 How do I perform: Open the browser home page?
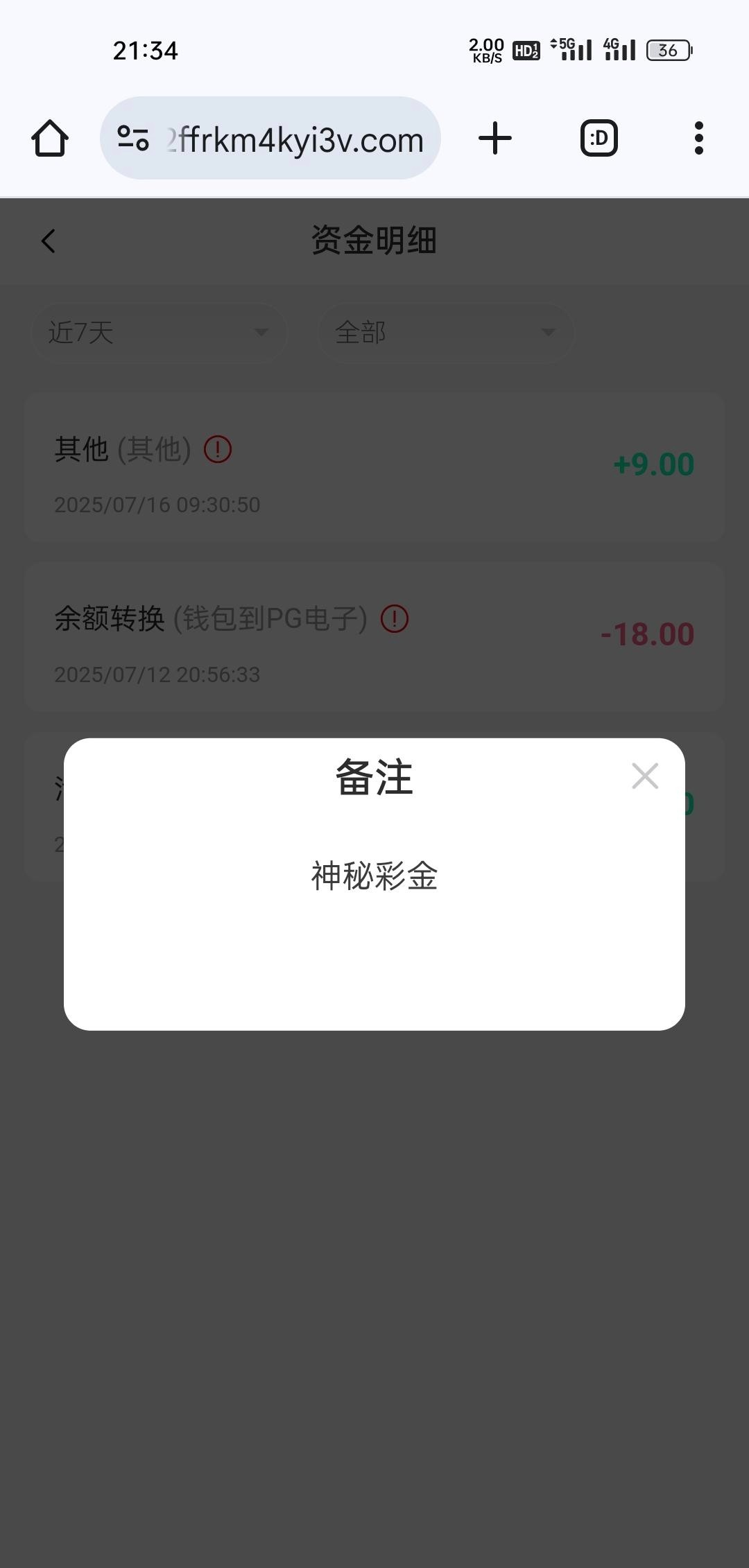[50, 138]
